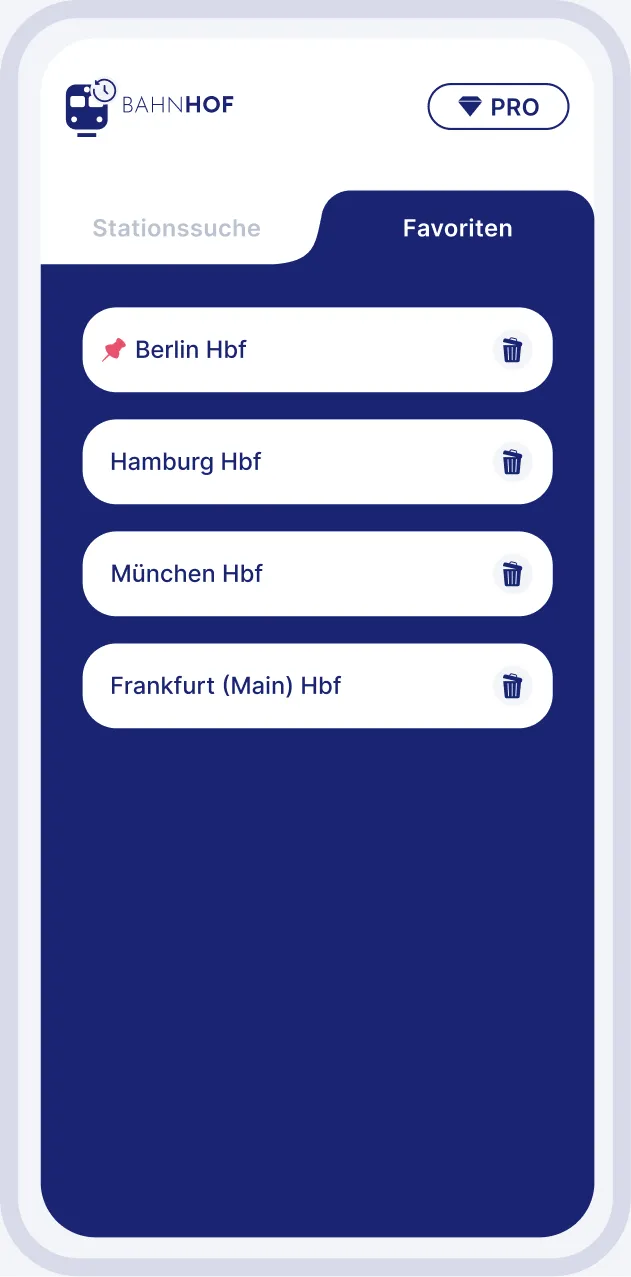Delete Berlin Hbf from favorites

point(512,350)
